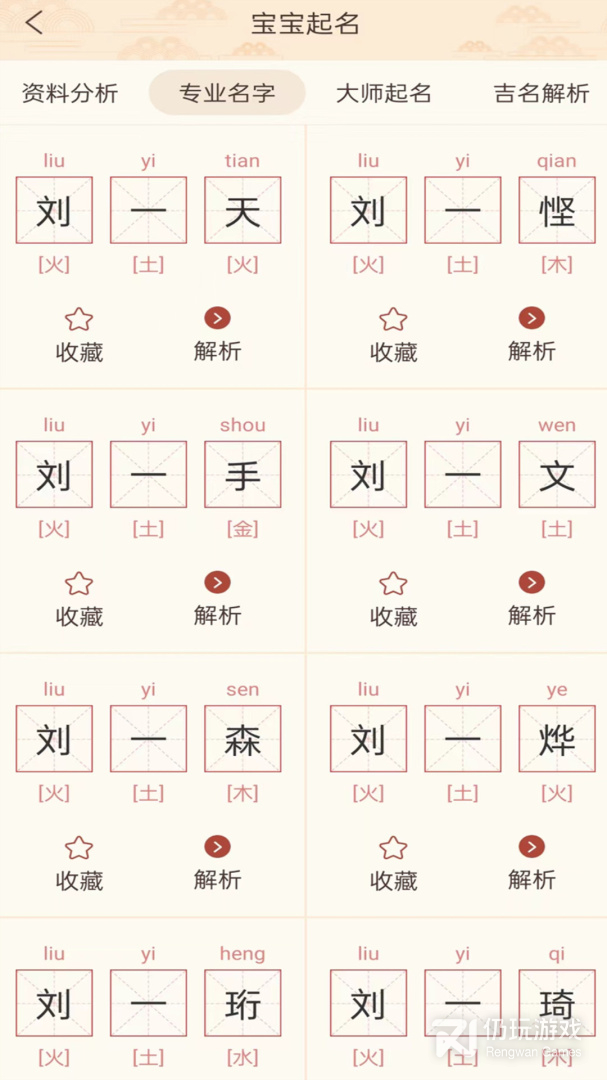
Task: Open 解析 for the name 刘一天
Action: point(217,334)
